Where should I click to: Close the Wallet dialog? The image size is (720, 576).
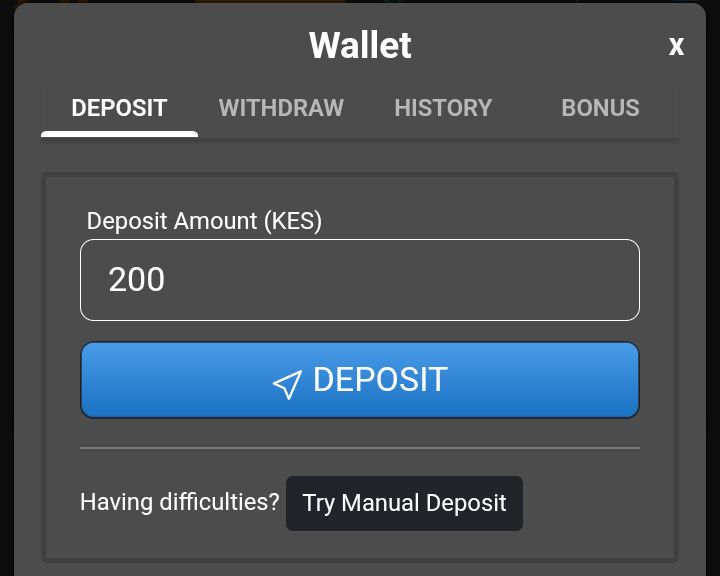click(x=676, y=46)
